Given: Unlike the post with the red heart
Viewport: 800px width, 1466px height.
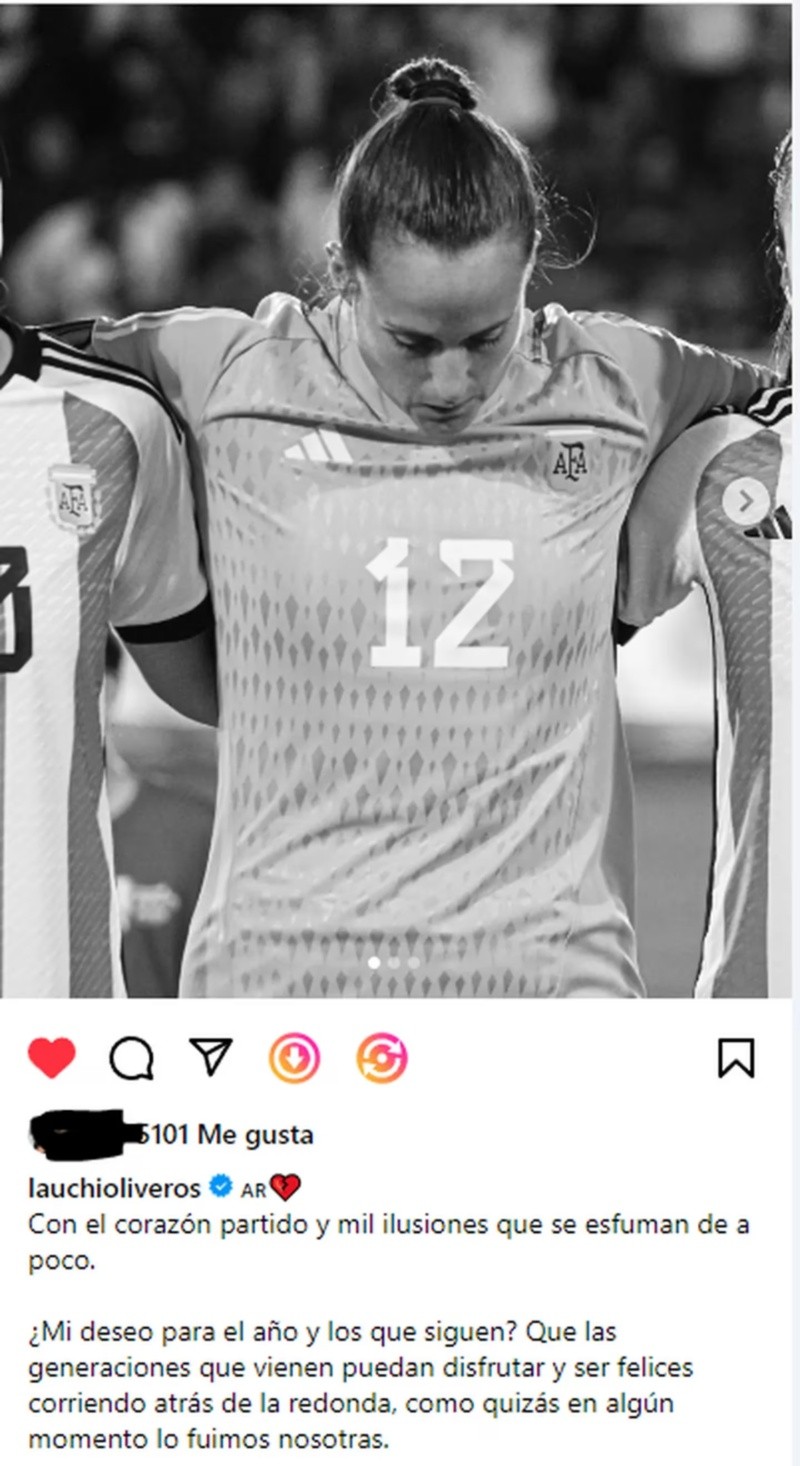Looking at the screenshot, I should [52, 1058].
